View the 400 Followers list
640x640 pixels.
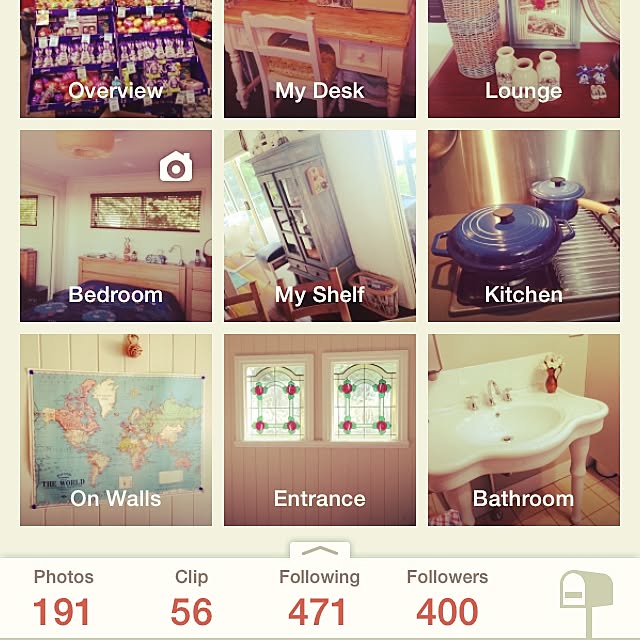[x=447, y=598]
